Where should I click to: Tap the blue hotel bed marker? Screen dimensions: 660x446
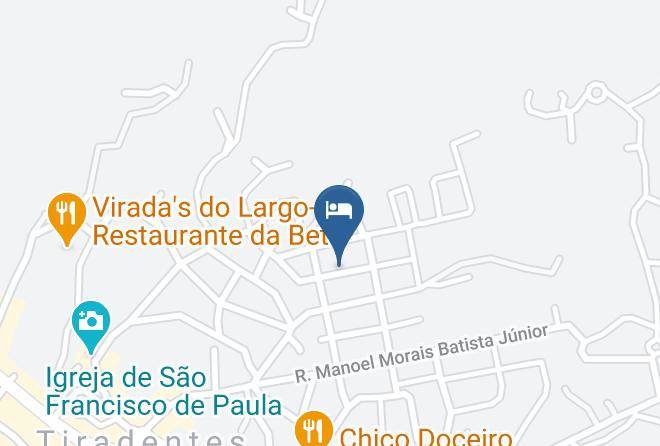point(339,212)
